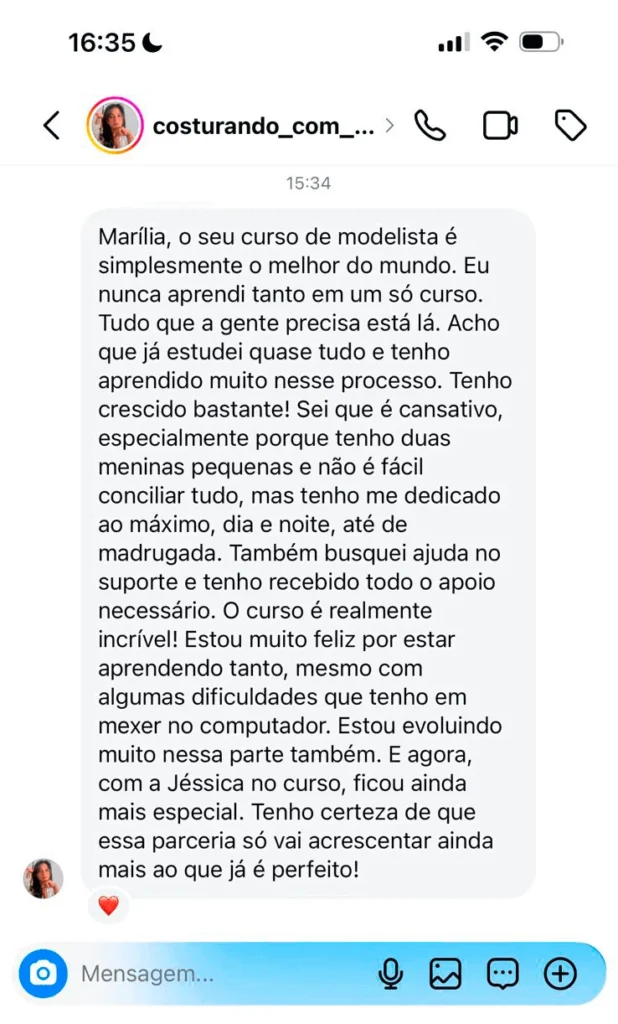The image size is (618, 1024).
Task: Open the costurando_com_ profile from header
Action: pyautogui.click(x=264, y=126)
